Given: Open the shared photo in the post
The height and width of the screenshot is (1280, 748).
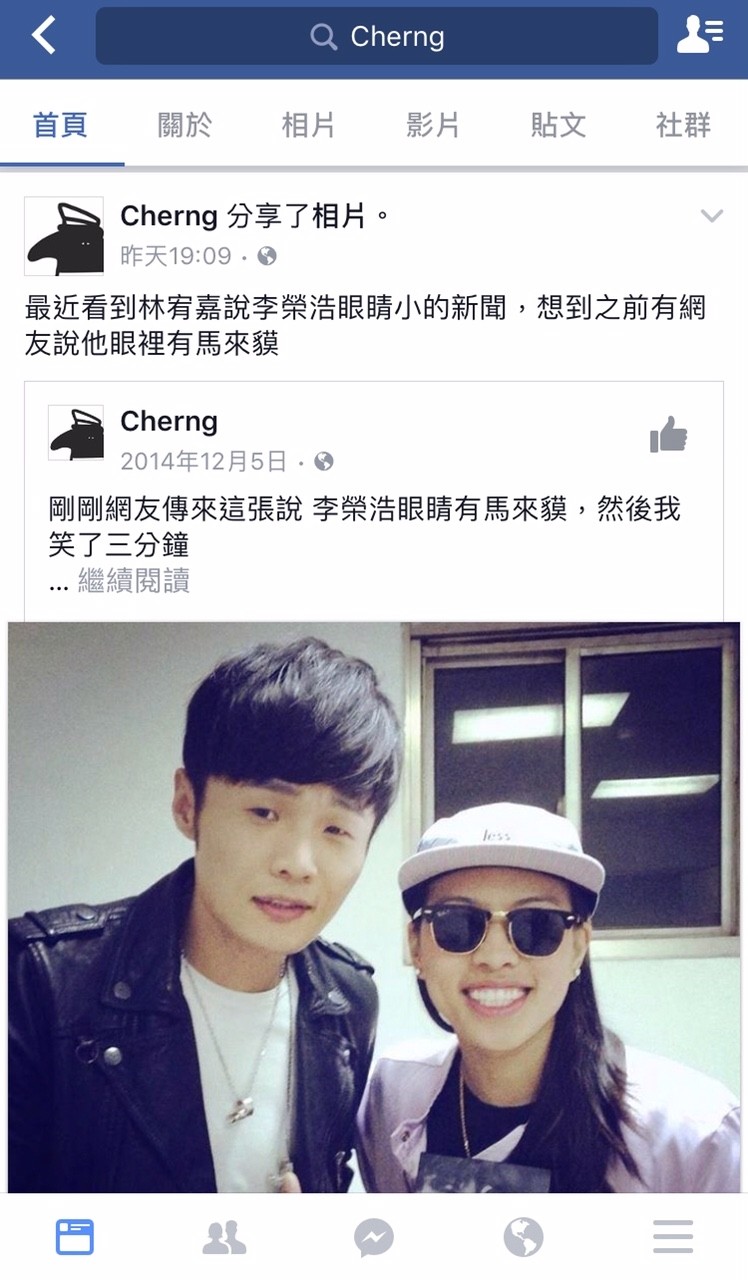Looking at the screenshot, I should coord(374,907).
